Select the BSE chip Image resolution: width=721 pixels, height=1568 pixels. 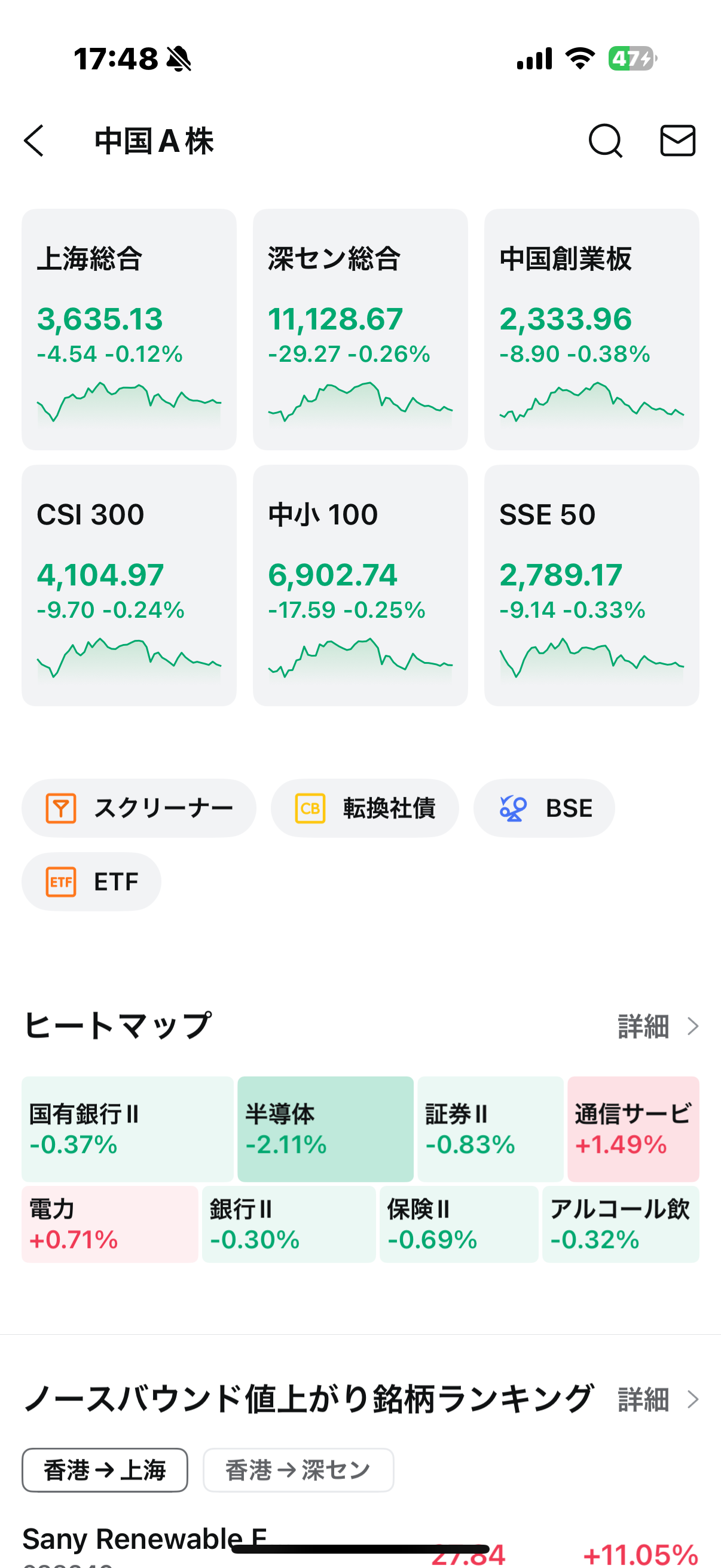[x=544, y=808]
